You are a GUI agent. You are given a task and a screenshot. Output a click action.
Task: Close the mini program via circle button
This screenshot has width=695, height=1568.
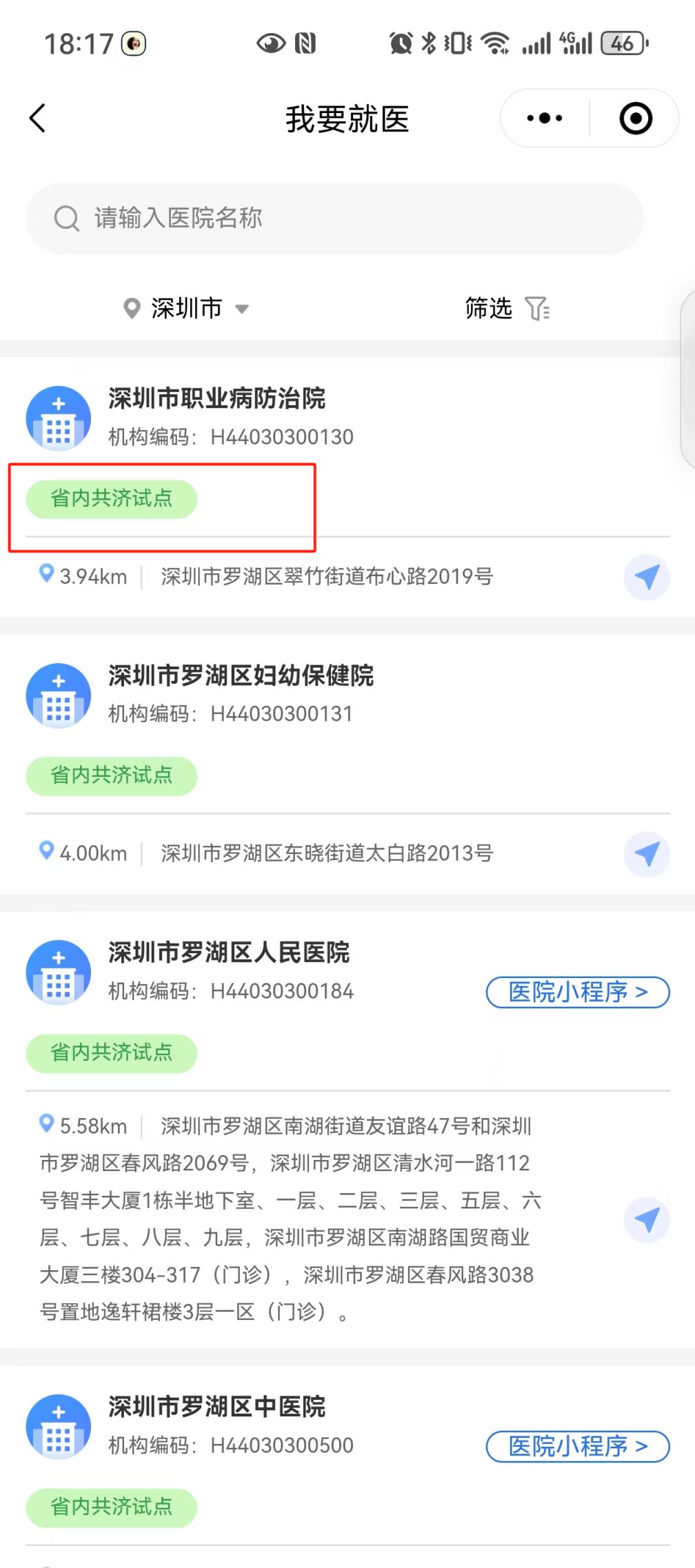(635, 119)
